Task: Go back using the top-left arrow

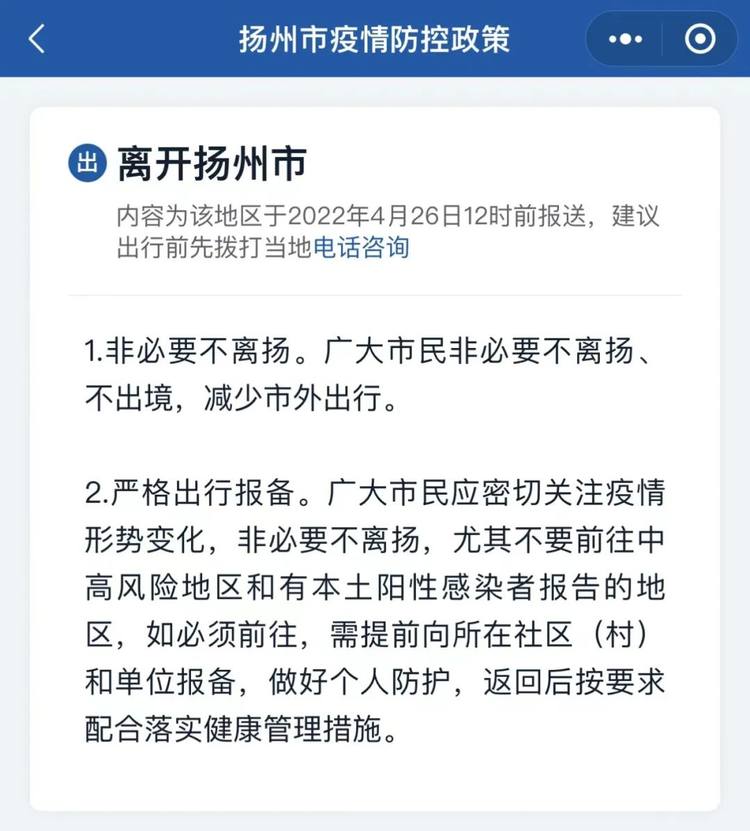Action: pyautogui.click(x=37, y=39)
